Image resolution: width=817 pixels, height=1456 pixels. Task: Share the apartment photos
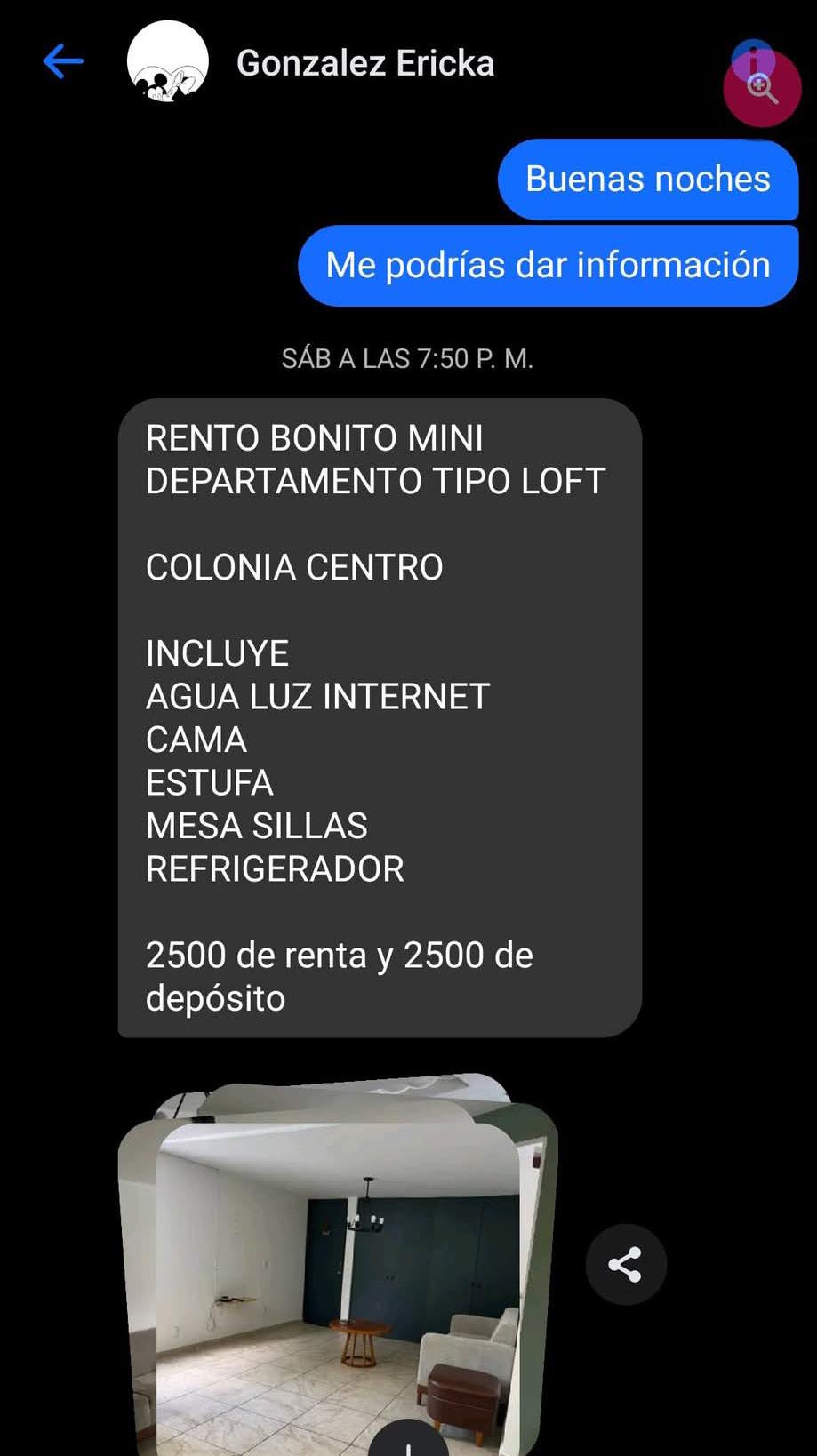coord(625,1264)
